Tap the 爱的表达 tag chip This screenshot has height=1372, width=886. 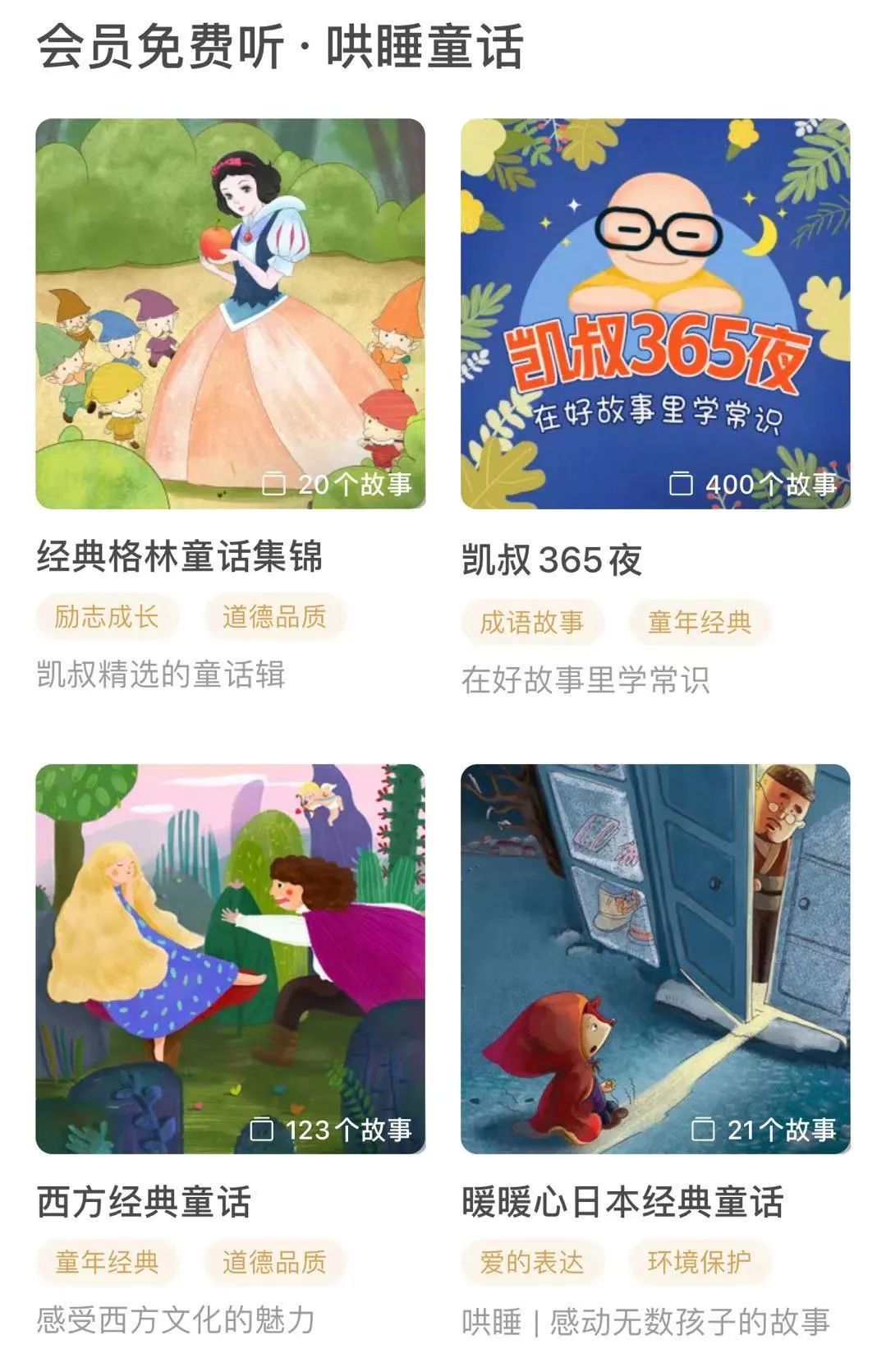click(x=532, y=1262)
